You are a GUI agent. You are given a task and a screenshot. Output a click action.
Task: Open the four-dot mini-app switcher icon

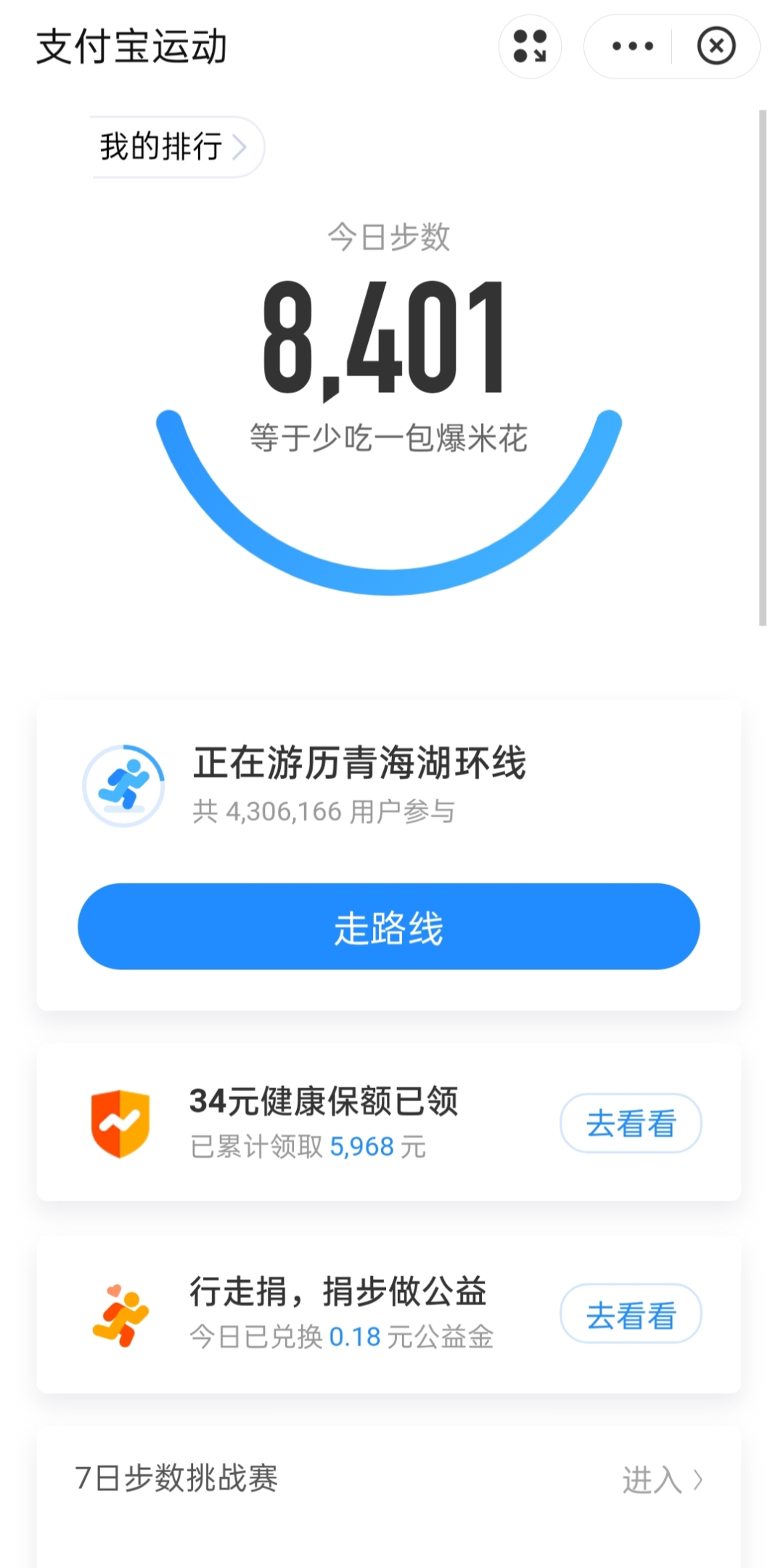[530, 46]
